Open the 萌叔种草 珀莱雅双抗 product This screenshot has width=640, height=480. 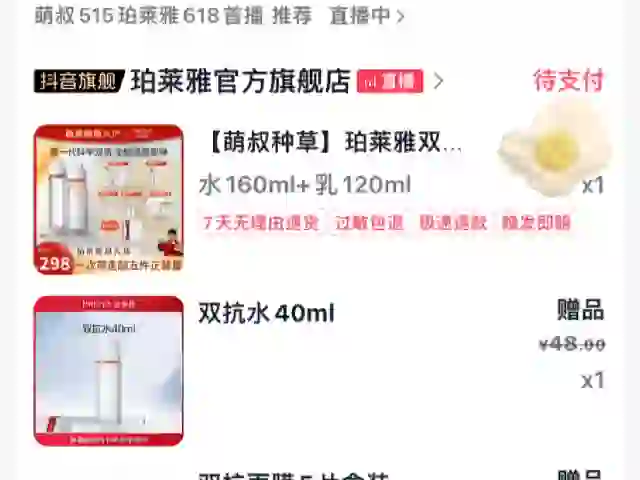[335, 143]
